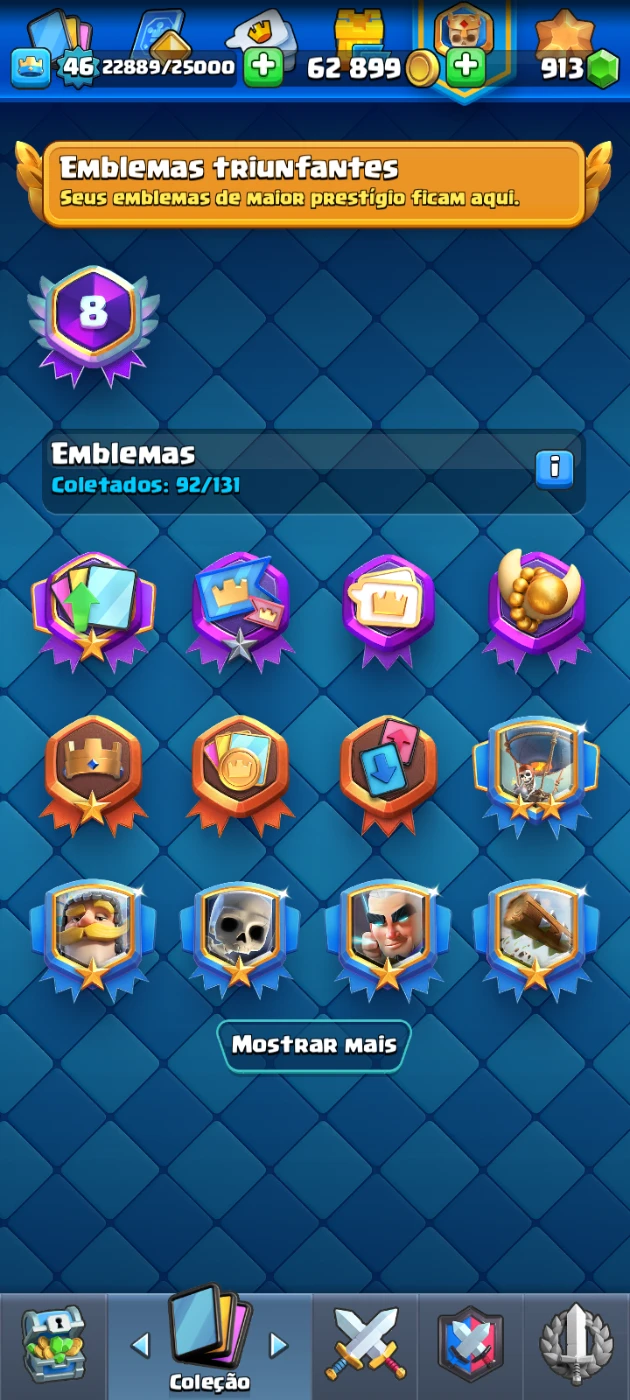The image size is (630, 1400).
Task: Open the Royal Giant mastery badge
Action: click(x=93, y=933)
